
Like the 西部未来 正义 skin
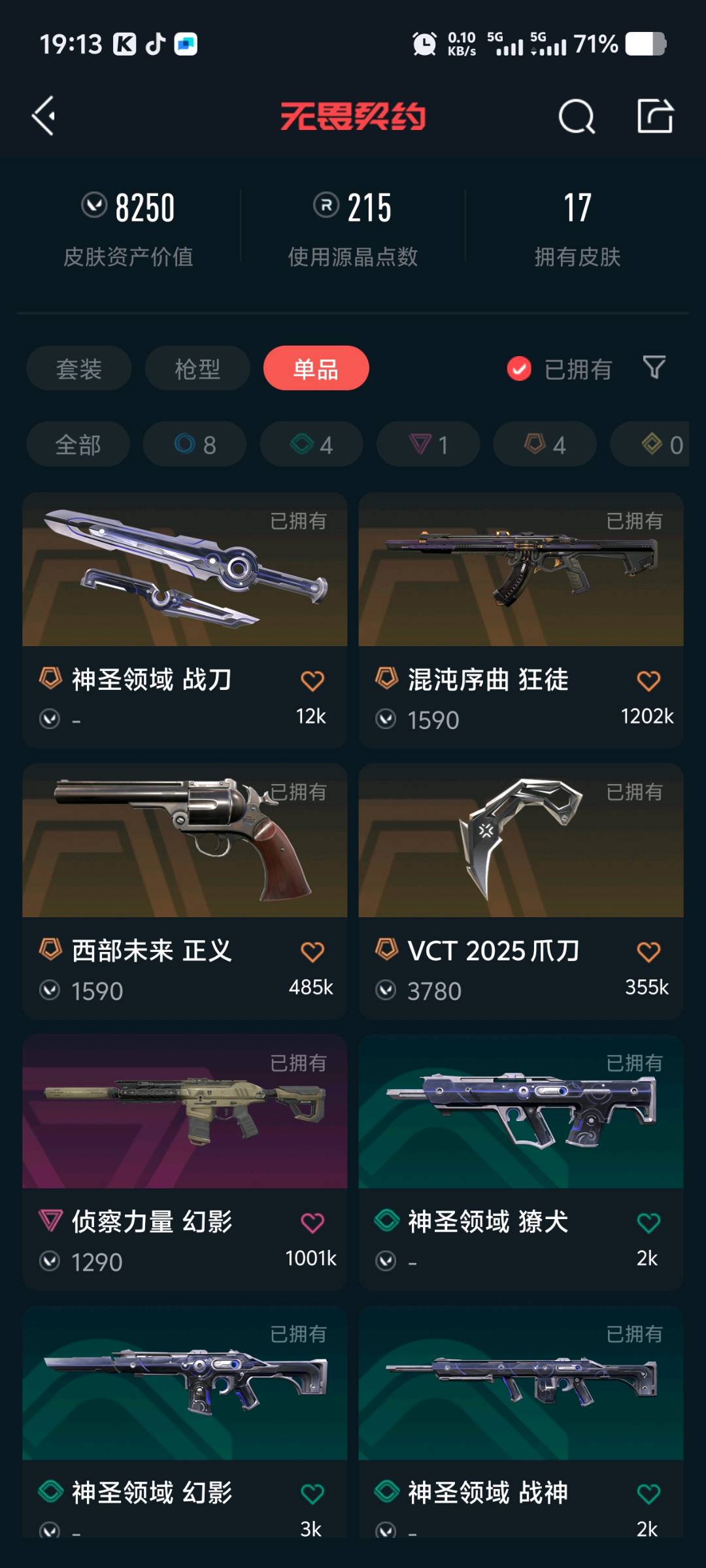[x=312, y=952]
